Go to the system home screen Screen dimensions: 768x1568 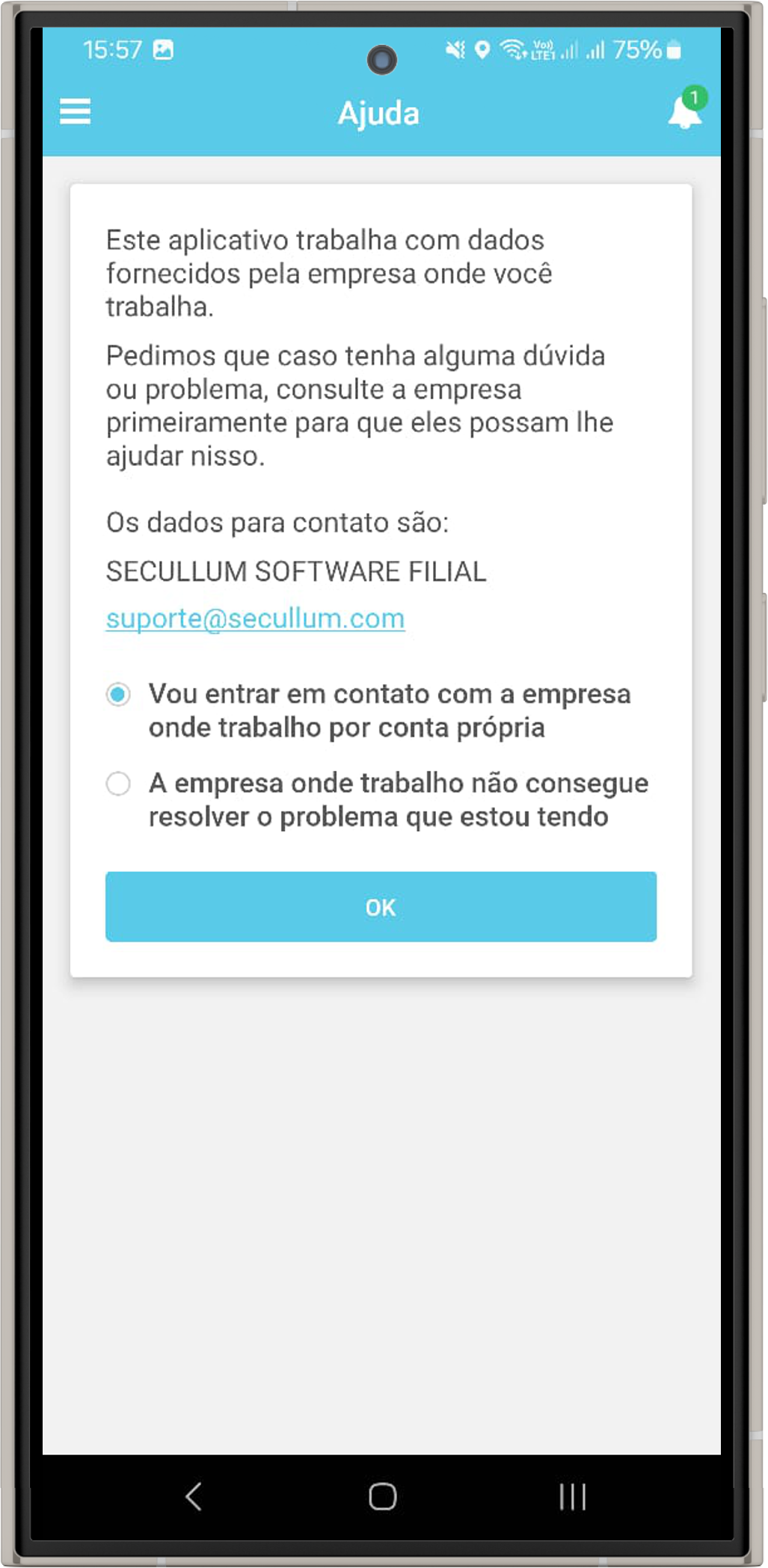(382, 1496)
